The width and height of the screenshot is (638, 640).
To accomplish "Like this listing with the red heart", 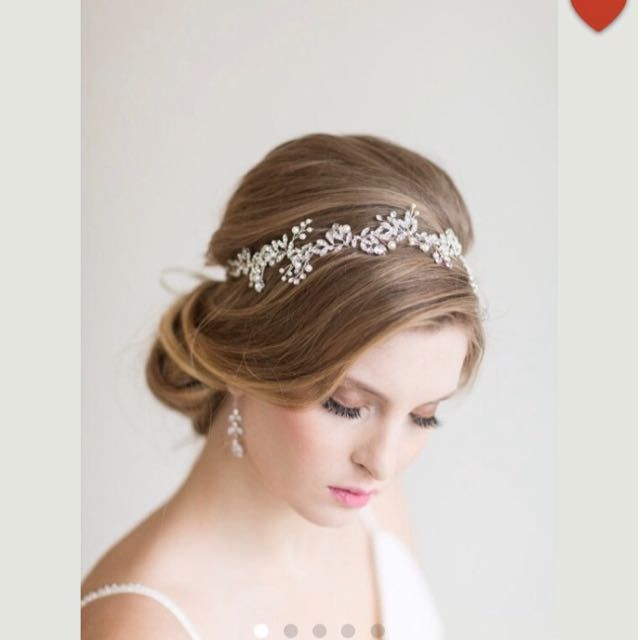I will [598, 12].
